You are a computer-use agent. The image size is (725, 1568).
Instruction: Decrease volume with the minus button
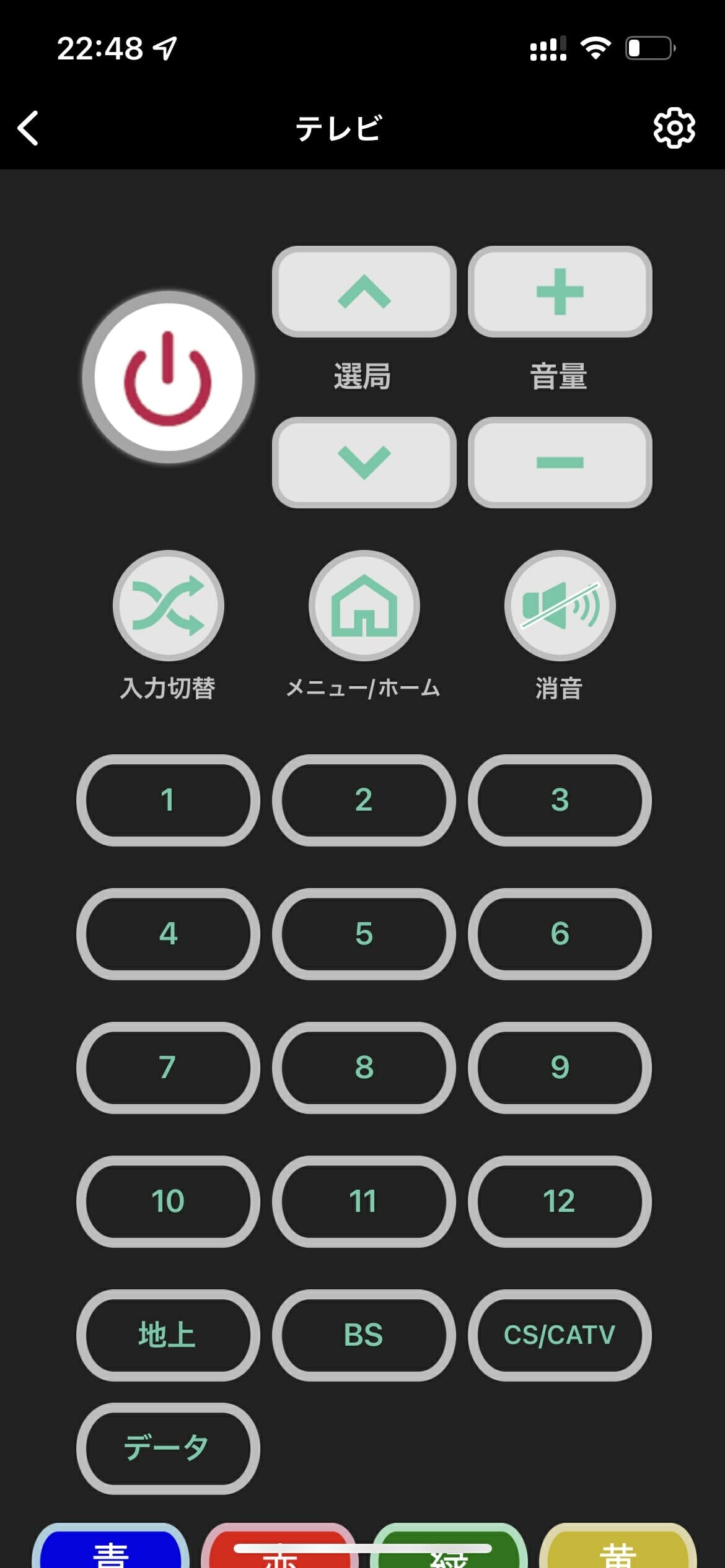coord(560,462)
